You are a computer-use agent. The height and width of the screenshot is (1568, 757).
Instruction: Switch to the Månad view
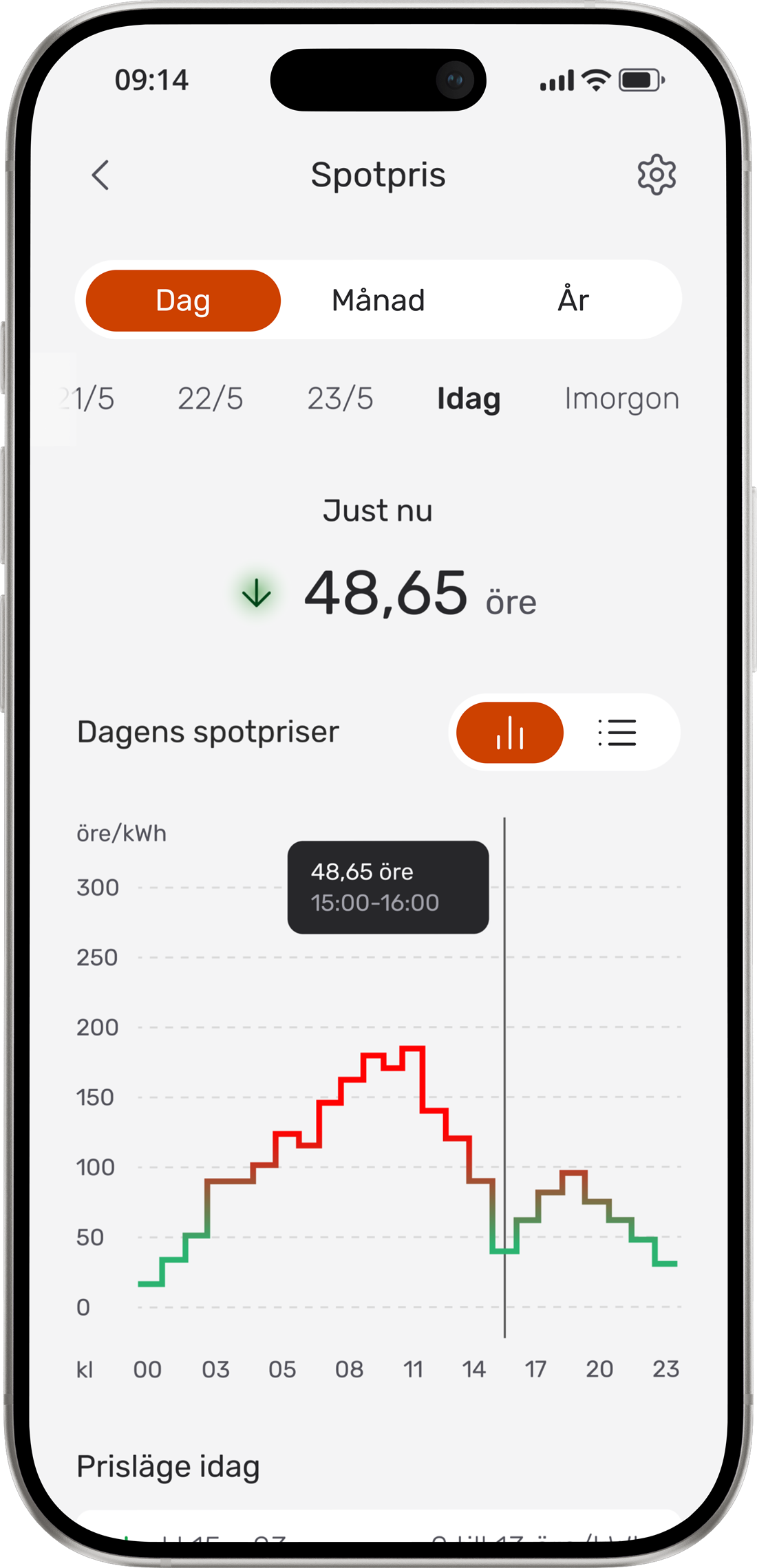coord(378,301)
